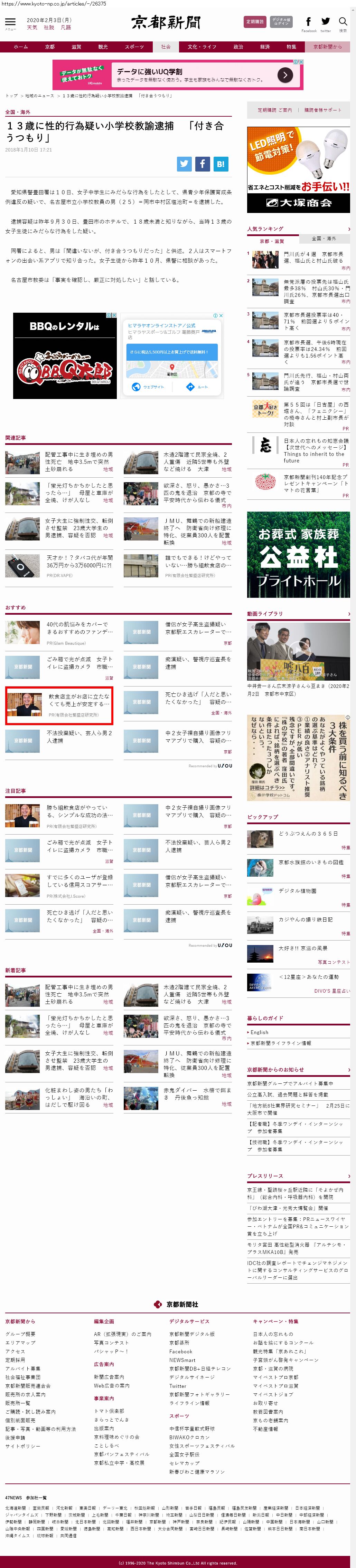Viewport: 356px width, 1568px height.
Task: Open the hamburger menu
Action: (10, 22)
